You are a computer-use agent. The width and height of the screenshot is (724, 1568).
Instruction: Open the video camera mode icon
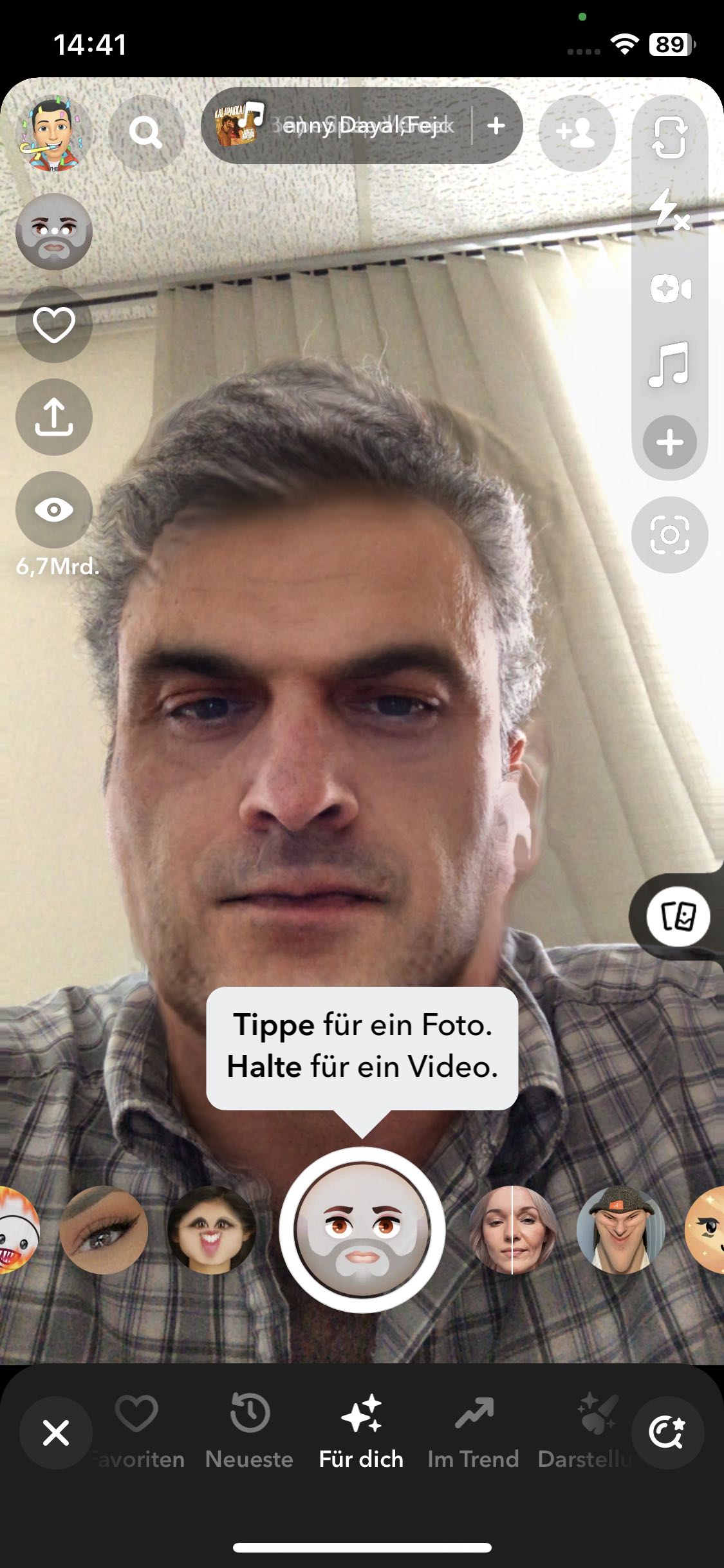click(x=669, y=289)
